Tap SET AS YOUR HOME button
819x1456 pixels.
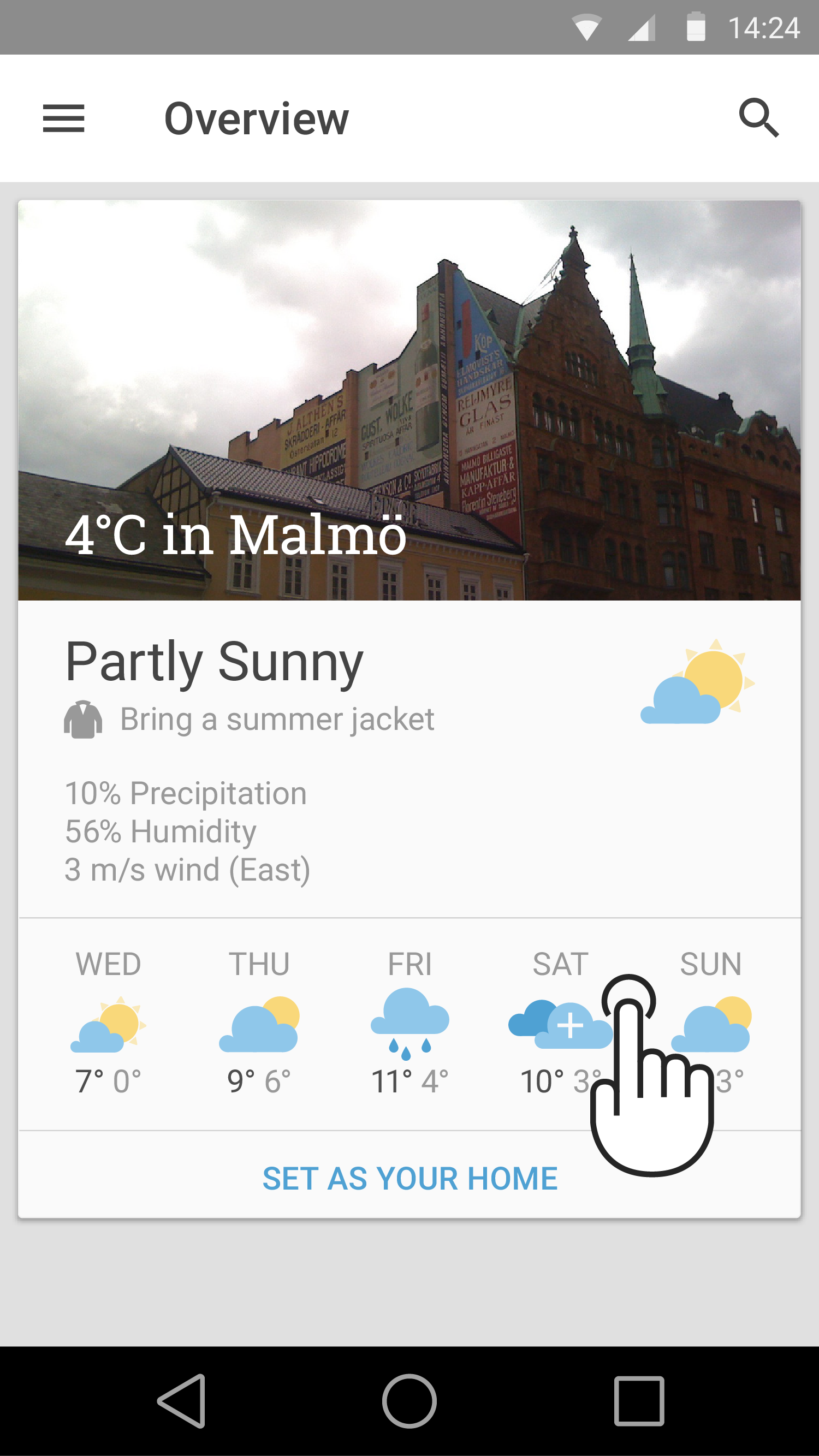point(410,1179)
